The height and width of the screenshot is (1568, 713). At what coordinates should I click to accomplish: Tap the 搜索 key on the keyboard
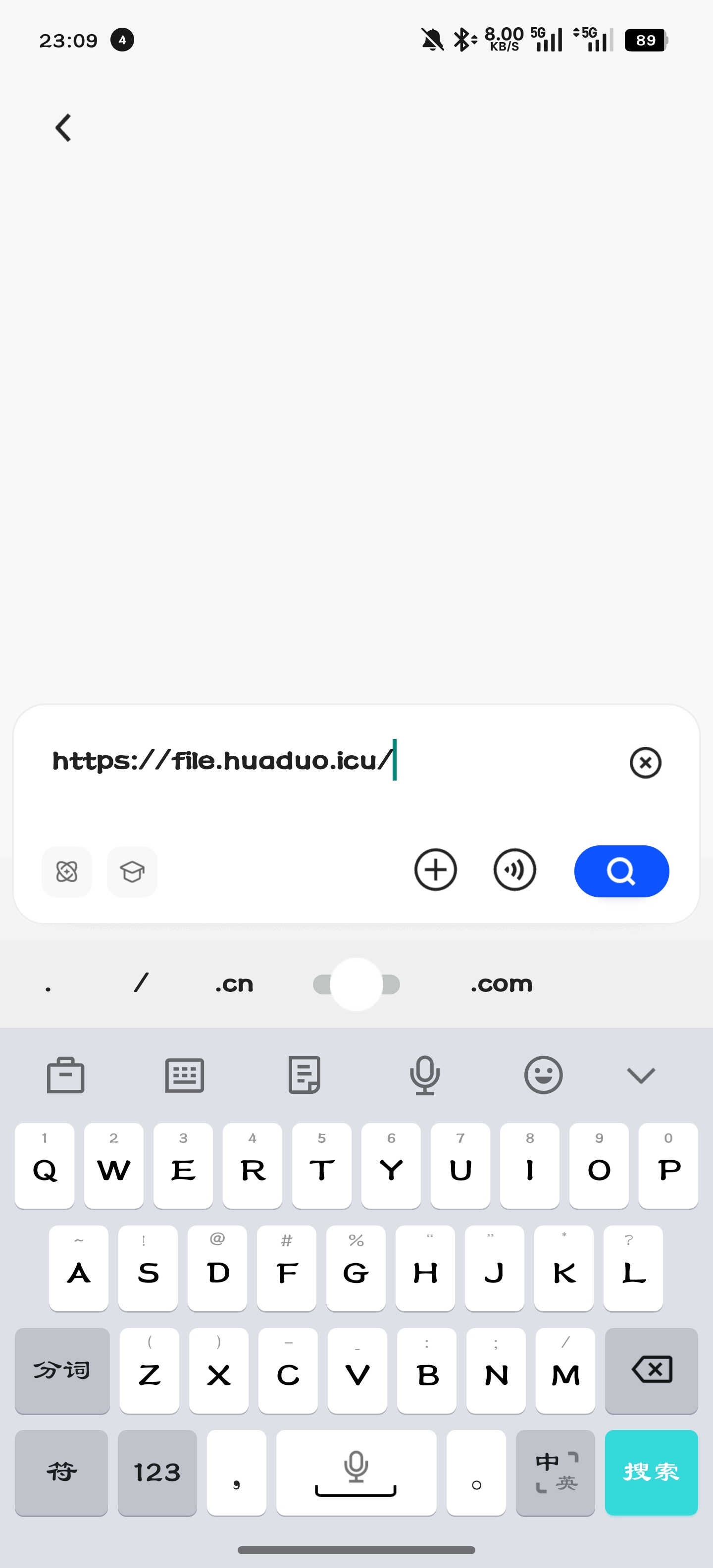[651, 1472]
